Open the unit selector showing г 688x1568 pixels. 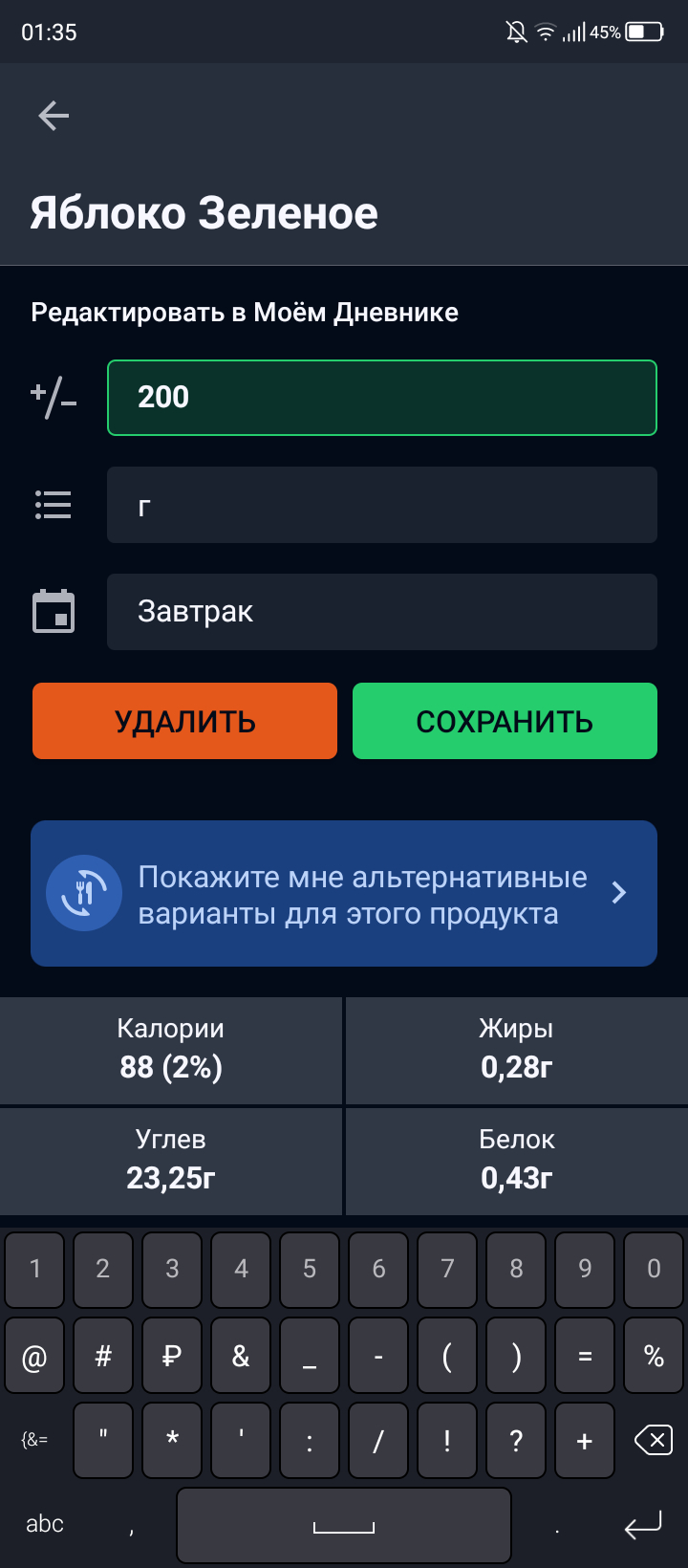[381, 505]
